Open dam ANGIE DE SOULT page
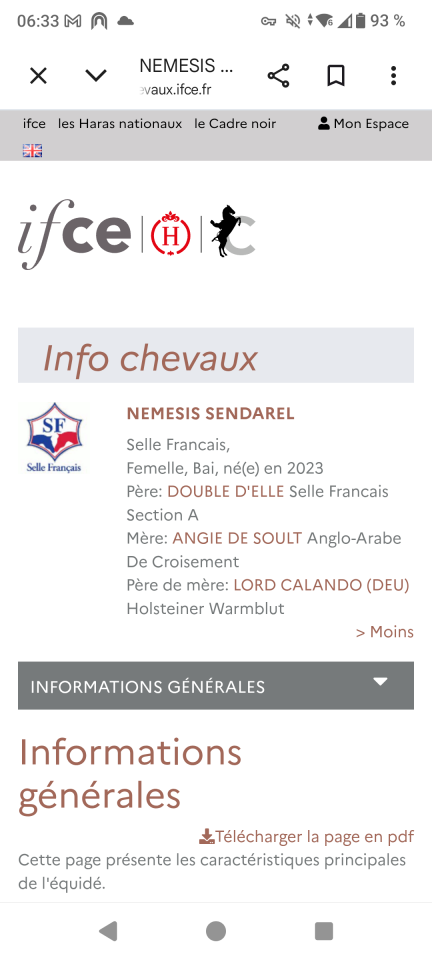 click(x=237, y=538)
